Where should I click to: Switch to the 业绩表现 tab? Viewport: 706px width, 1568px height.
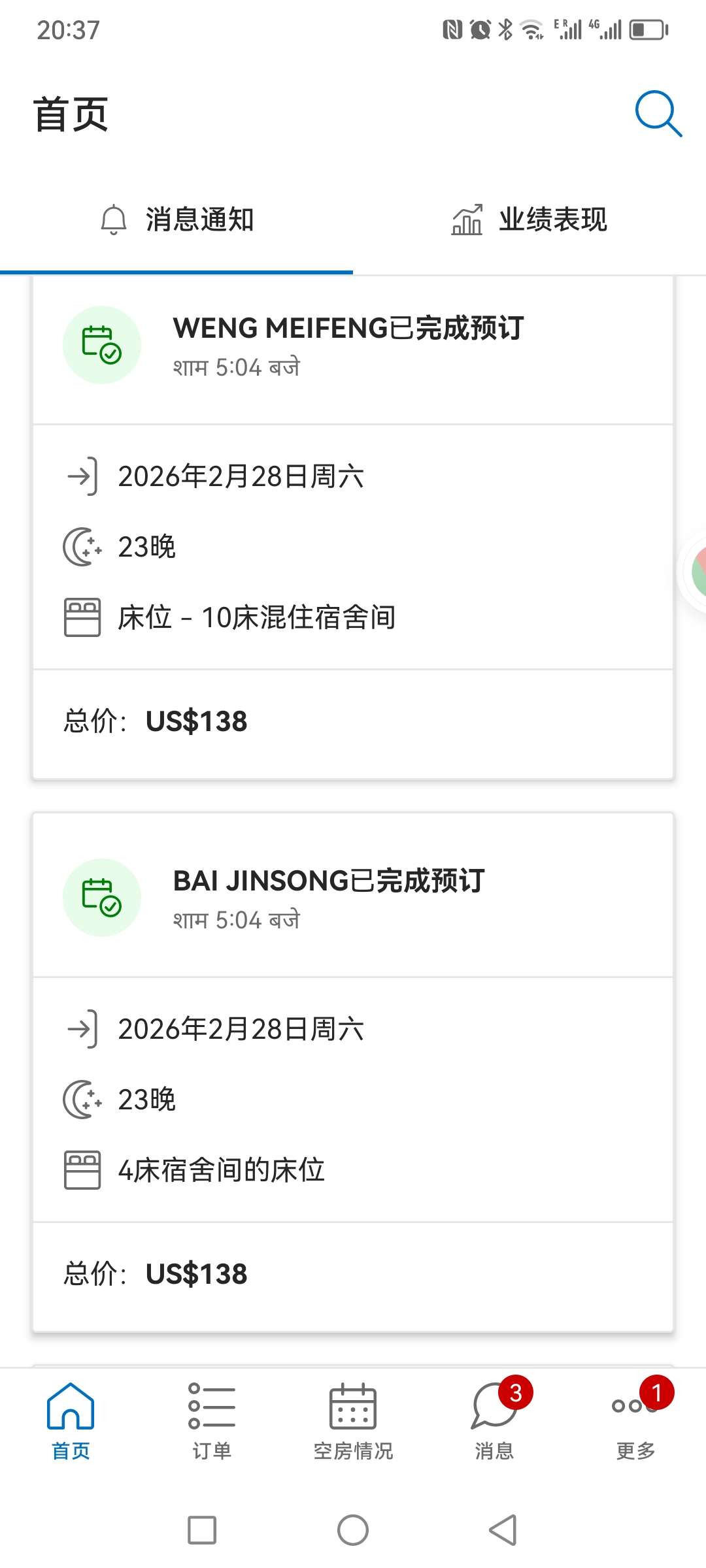point(529,220)
